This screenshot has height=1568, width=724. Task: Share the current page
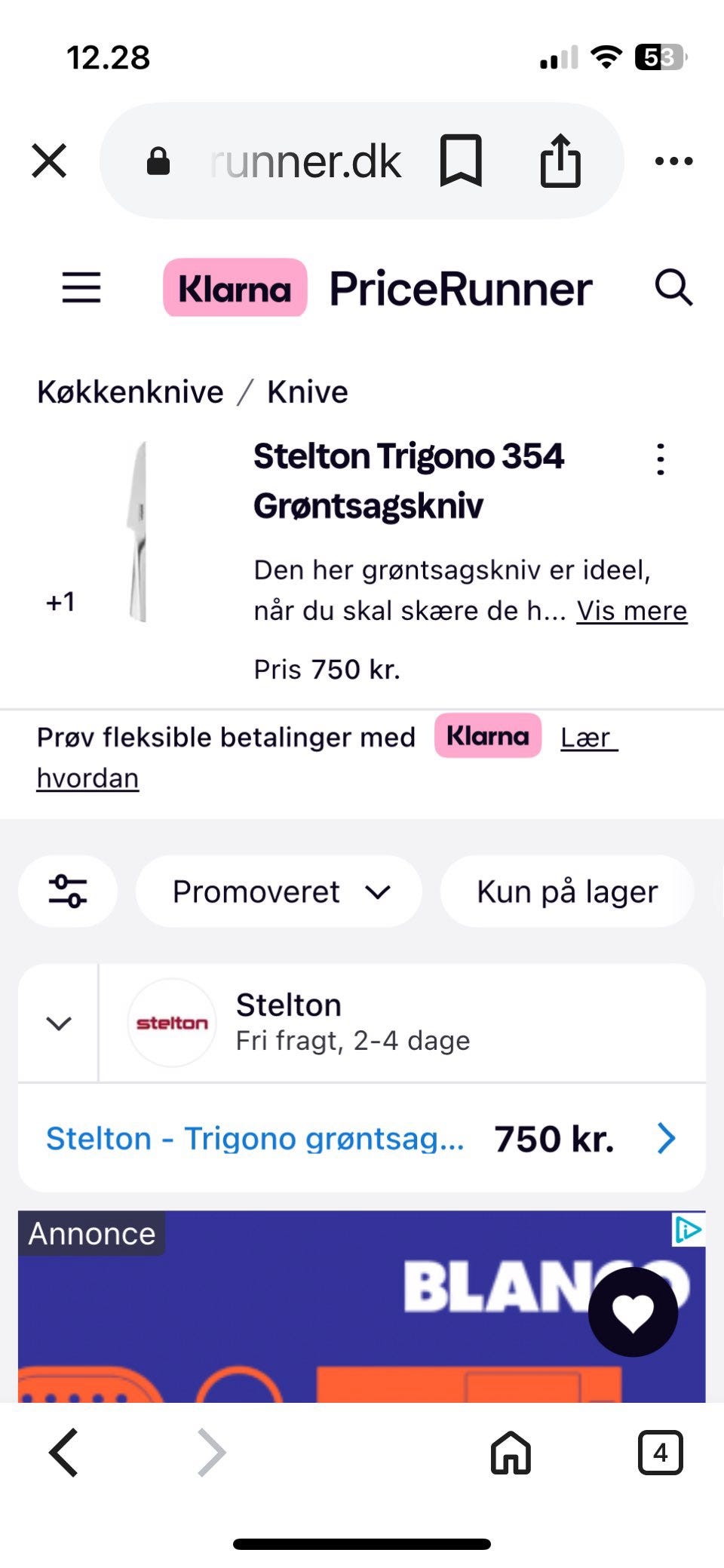560,161
